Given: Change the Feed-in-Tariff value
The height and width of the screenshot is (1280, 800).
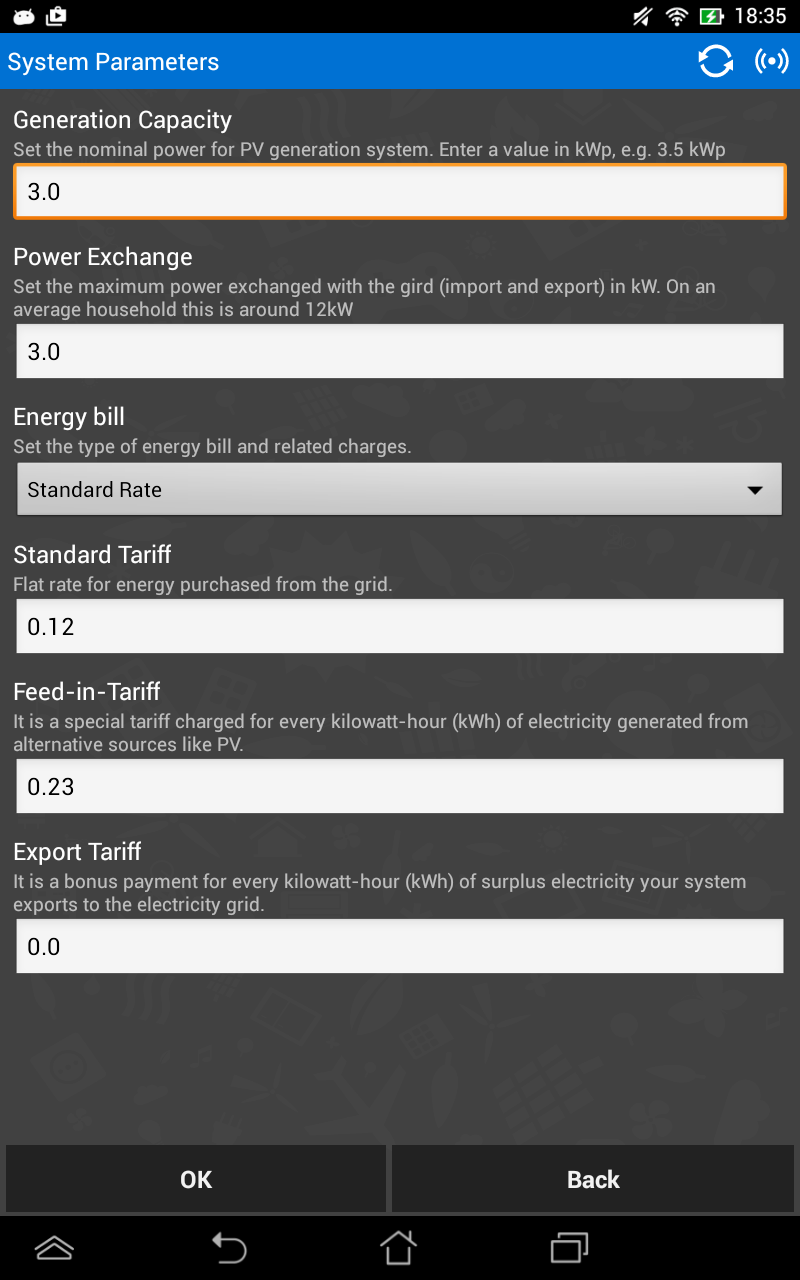Looking at the screenshot, I should click(x=400, y=786).
